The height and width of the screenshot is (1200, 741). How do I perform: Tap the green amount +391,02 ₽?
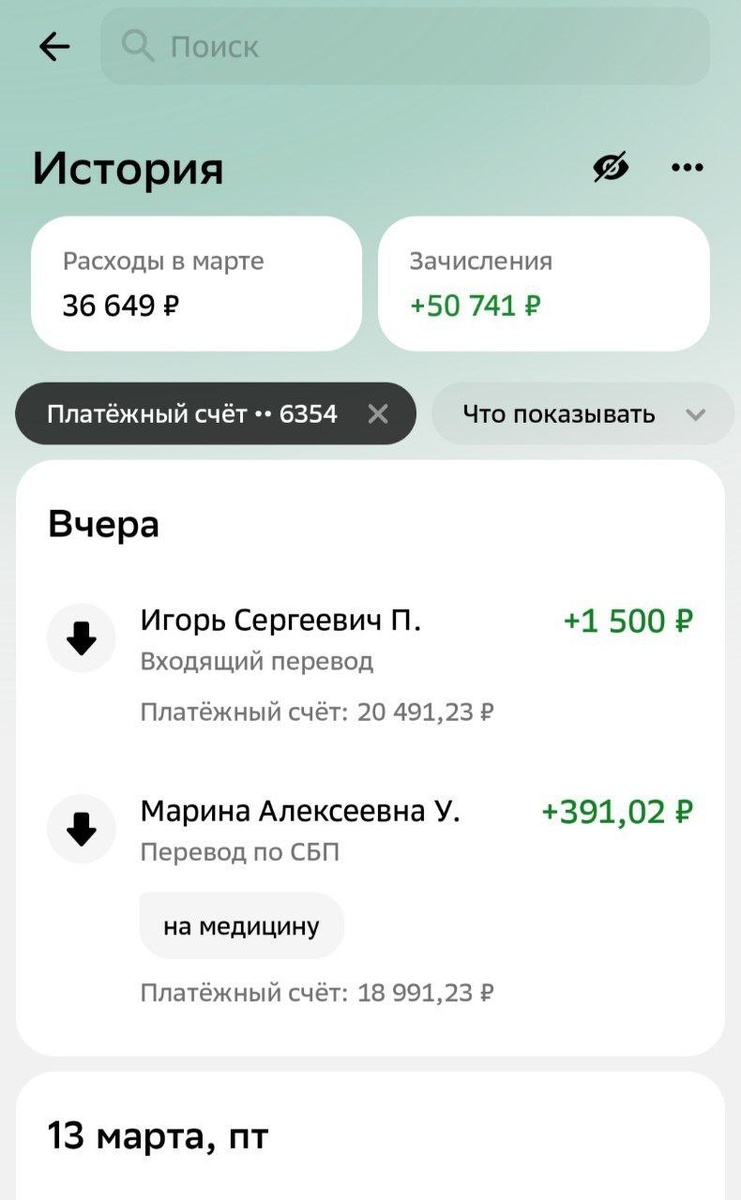click(x=617, y=812)
